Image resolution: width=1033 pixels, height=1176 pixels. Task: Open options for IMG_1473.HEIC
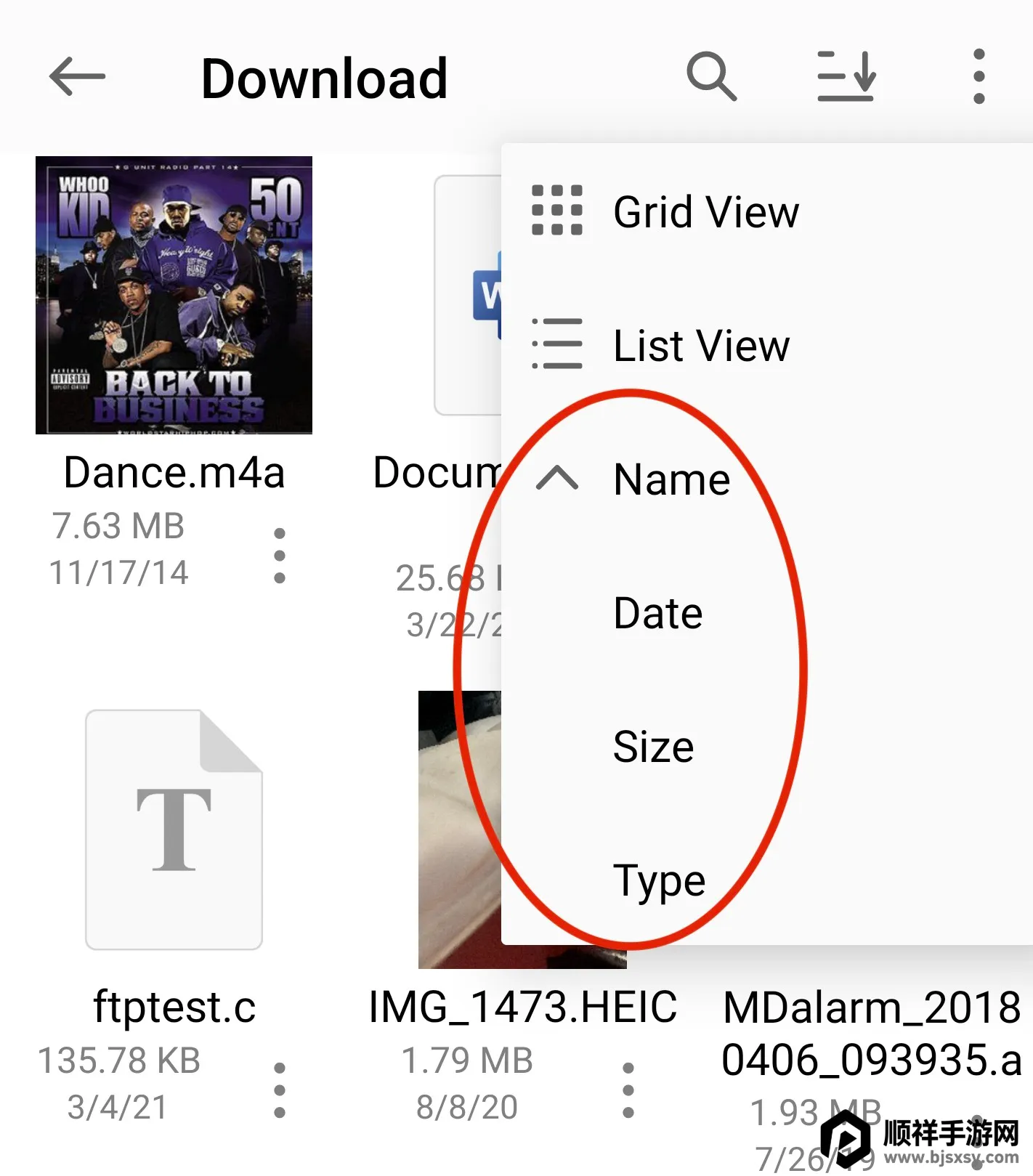click(x=628, y=1090)
